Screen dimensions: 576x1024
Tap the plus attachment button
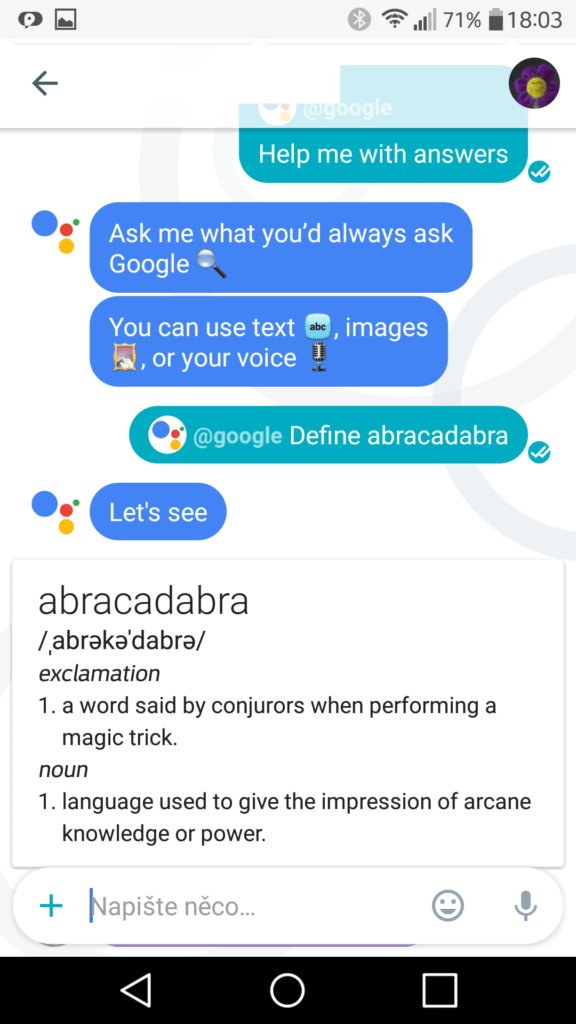tap(51, 906)
